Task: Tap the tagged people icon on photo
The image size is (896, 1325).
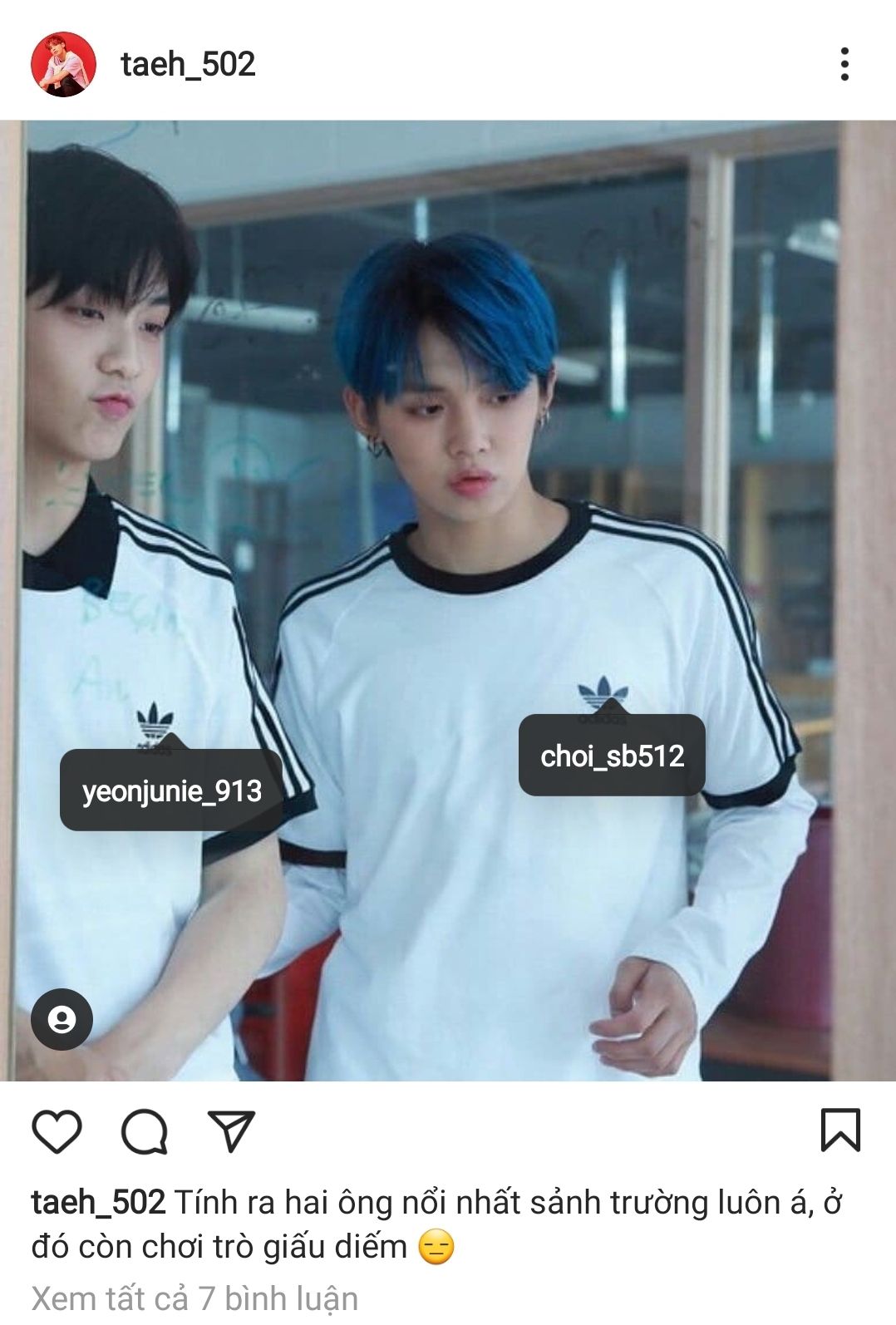Action: click(x=62, y=1019)
